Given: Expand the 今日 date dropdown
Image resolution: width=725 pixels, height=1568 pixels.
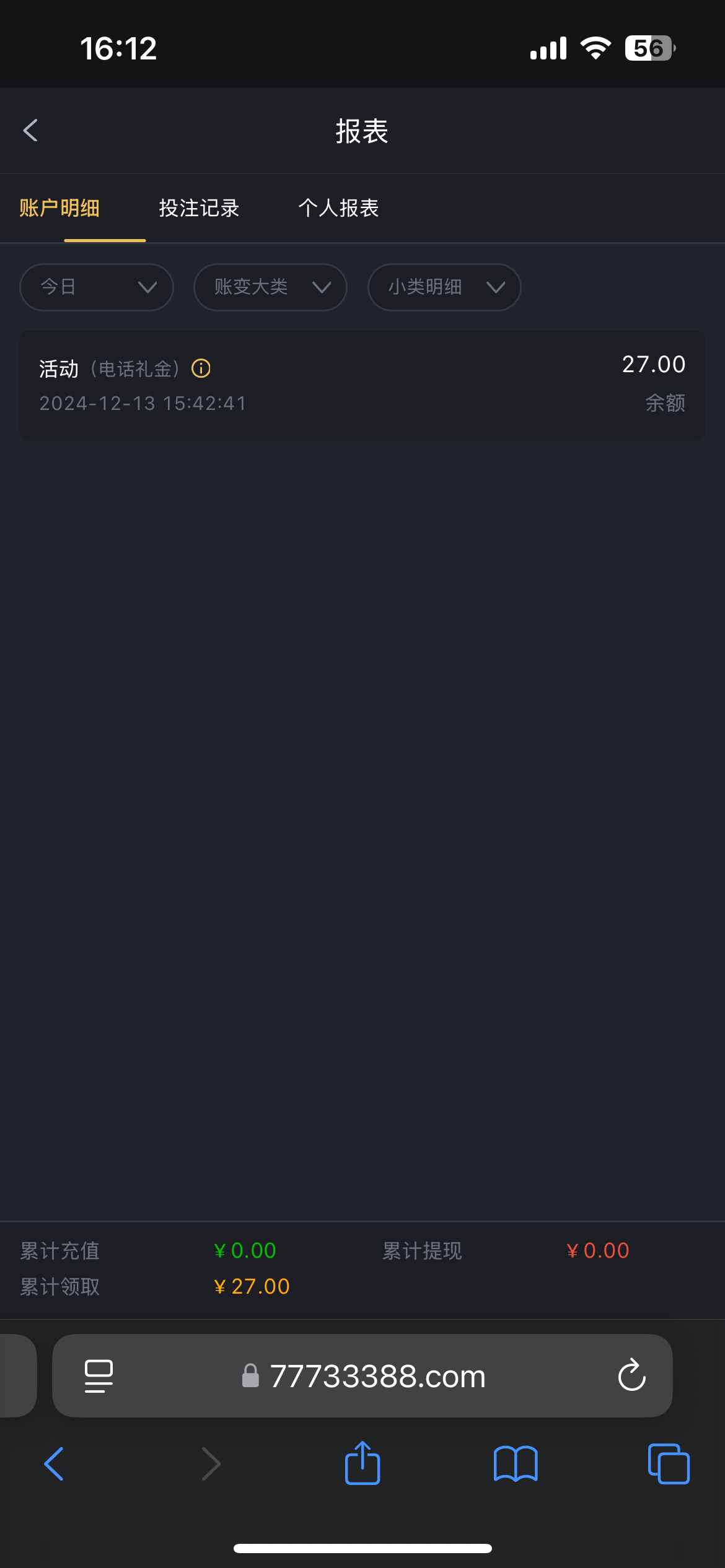Looking at the screenshot, I should pyautogui.click(x=97, y=287).
